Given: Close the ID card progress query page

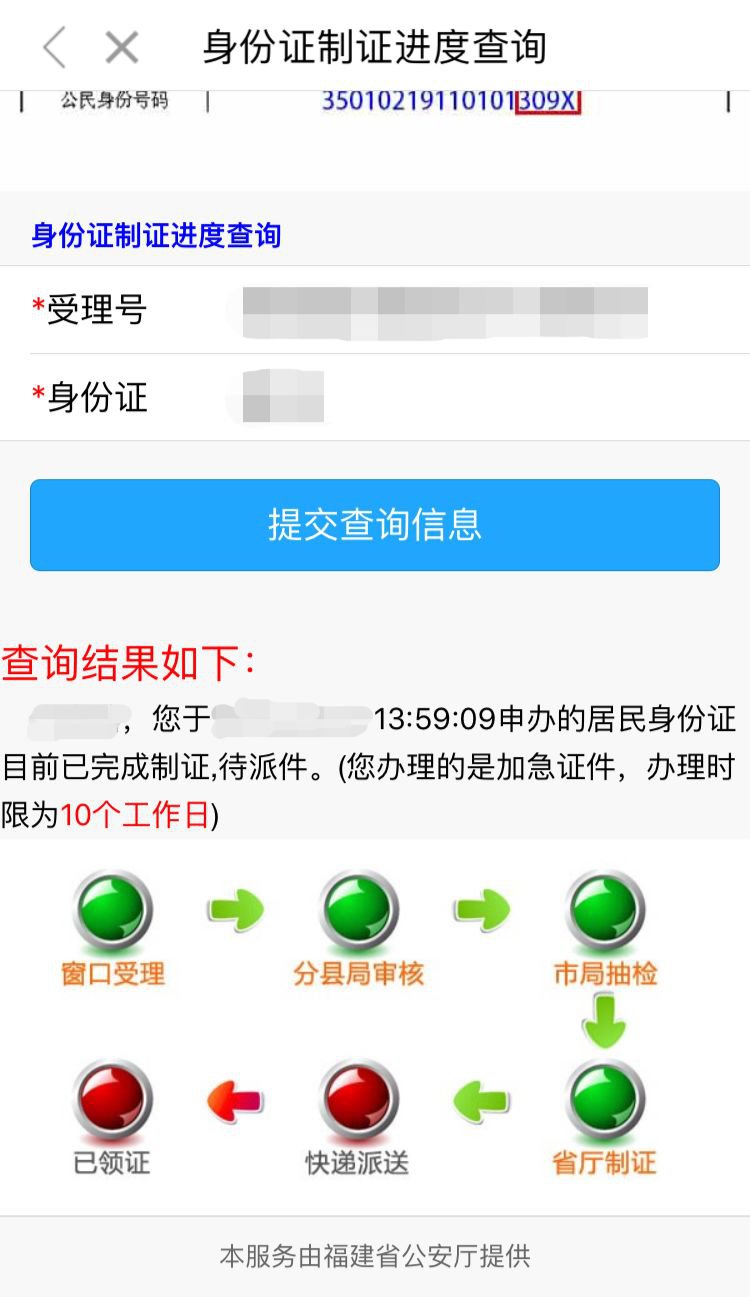Looking at the screenshot, I should click(122, 47).
